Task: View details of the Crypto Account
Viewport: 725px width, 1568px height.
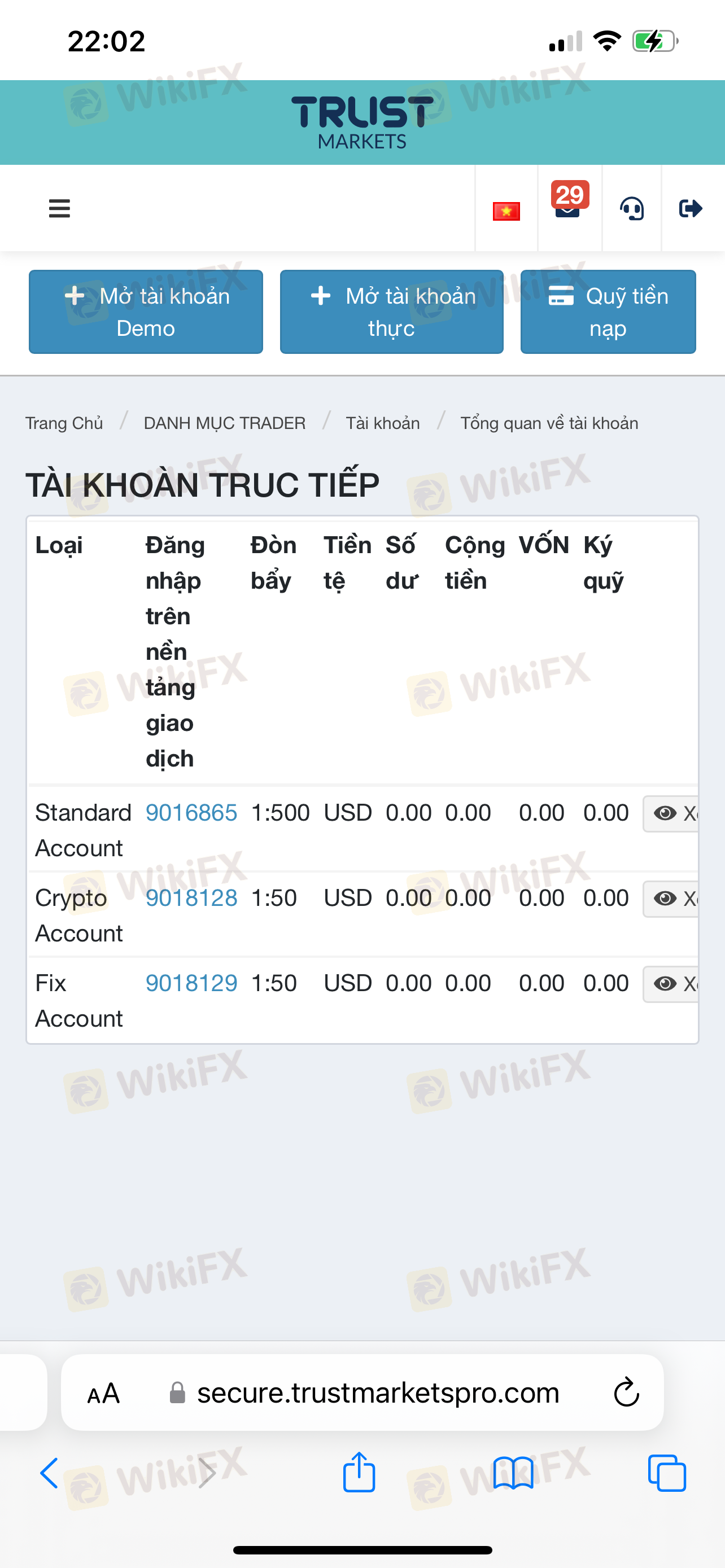Action: tap(671, 899)
